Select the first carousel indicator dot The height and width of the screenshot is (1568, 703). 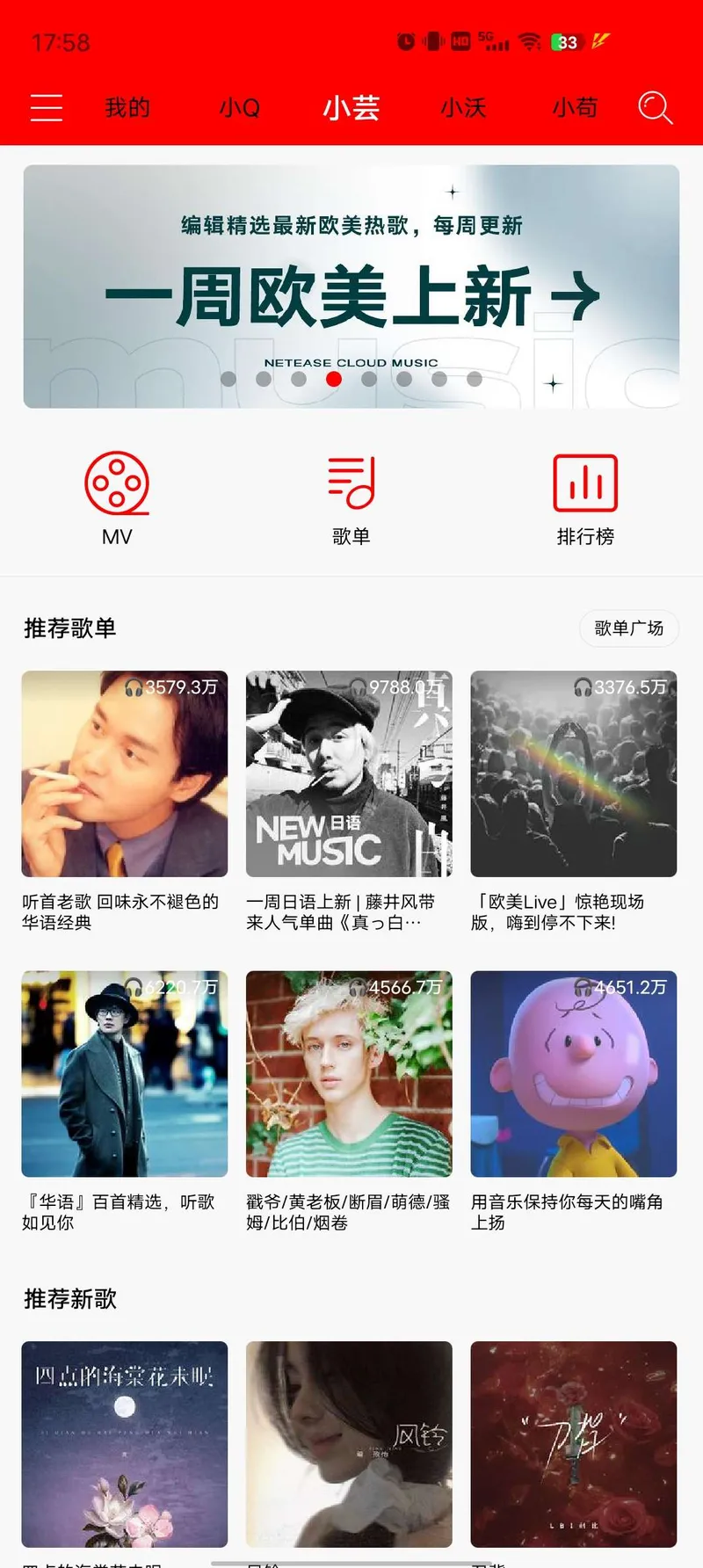click(x=229, y=381)
